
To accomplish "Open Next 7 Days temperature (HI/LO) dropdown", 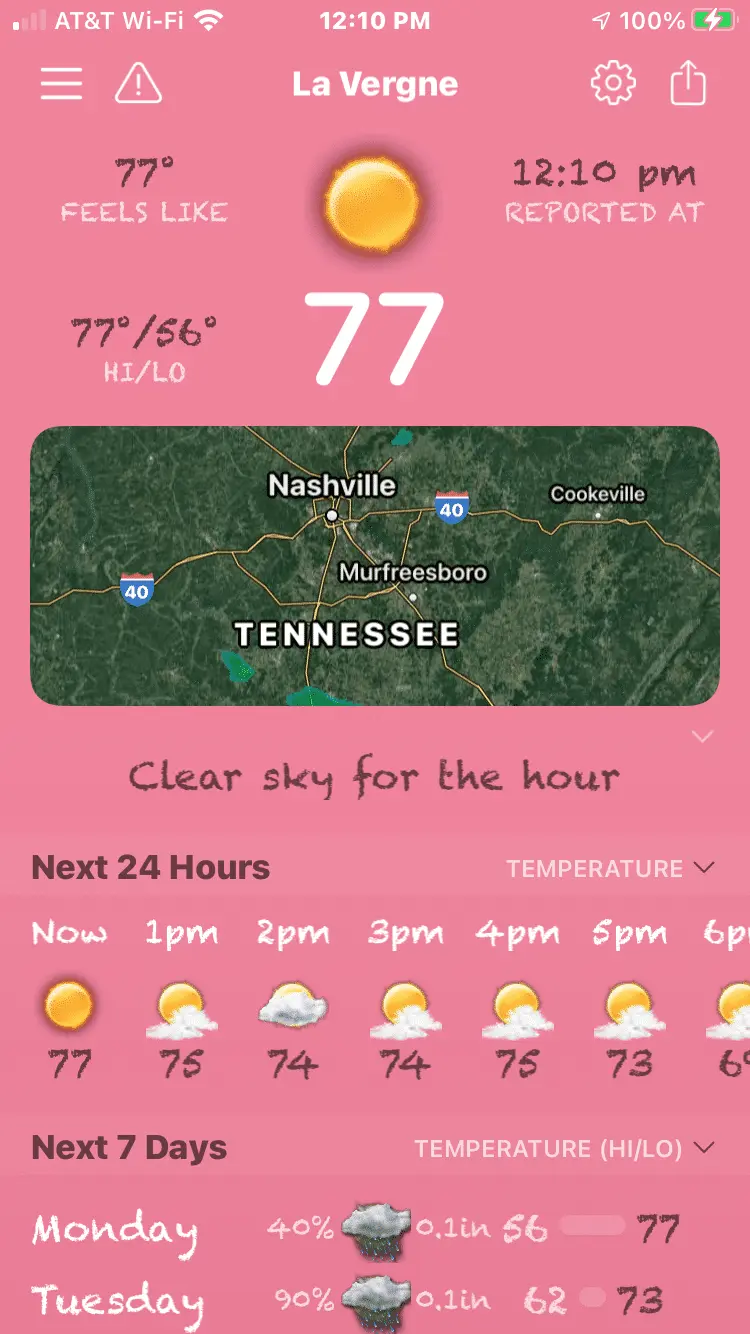I will 565,1149.
